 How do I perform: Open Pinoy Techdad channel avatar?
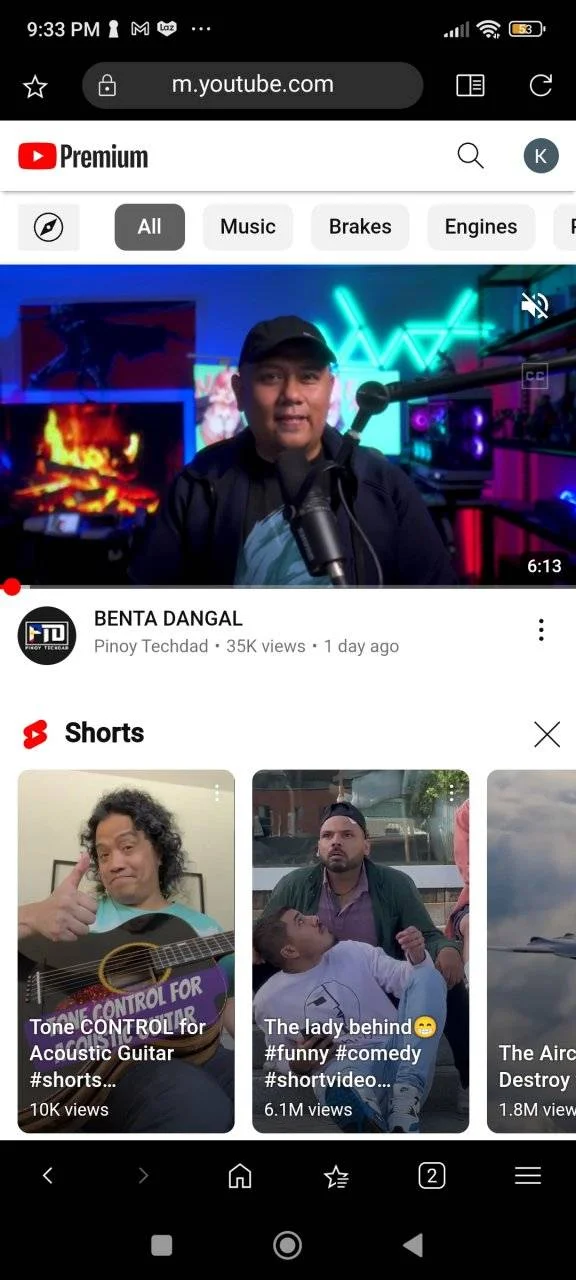click(x=47, y=636)
